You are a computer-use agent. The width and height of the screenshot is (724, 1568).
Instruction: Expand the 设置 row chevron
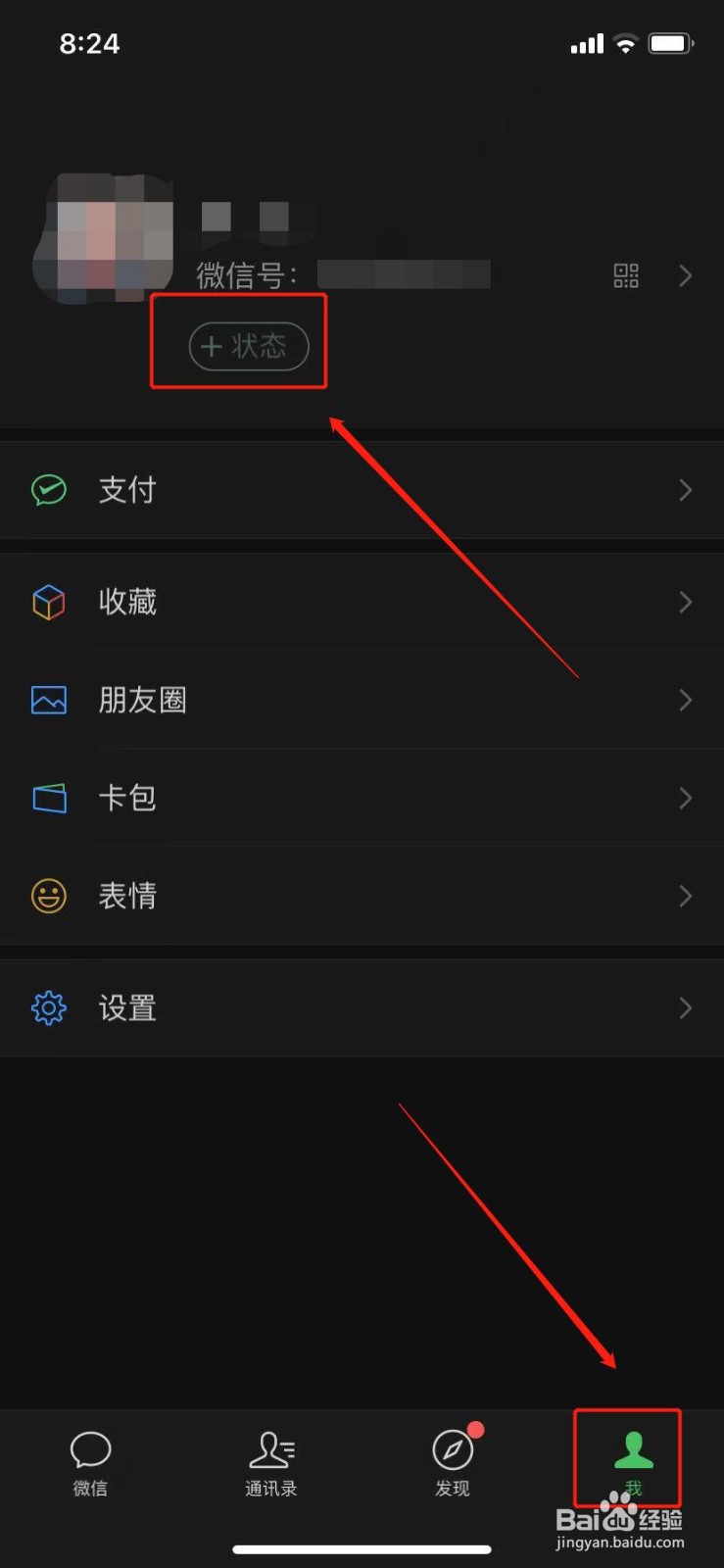click(x=685, y=1007)
